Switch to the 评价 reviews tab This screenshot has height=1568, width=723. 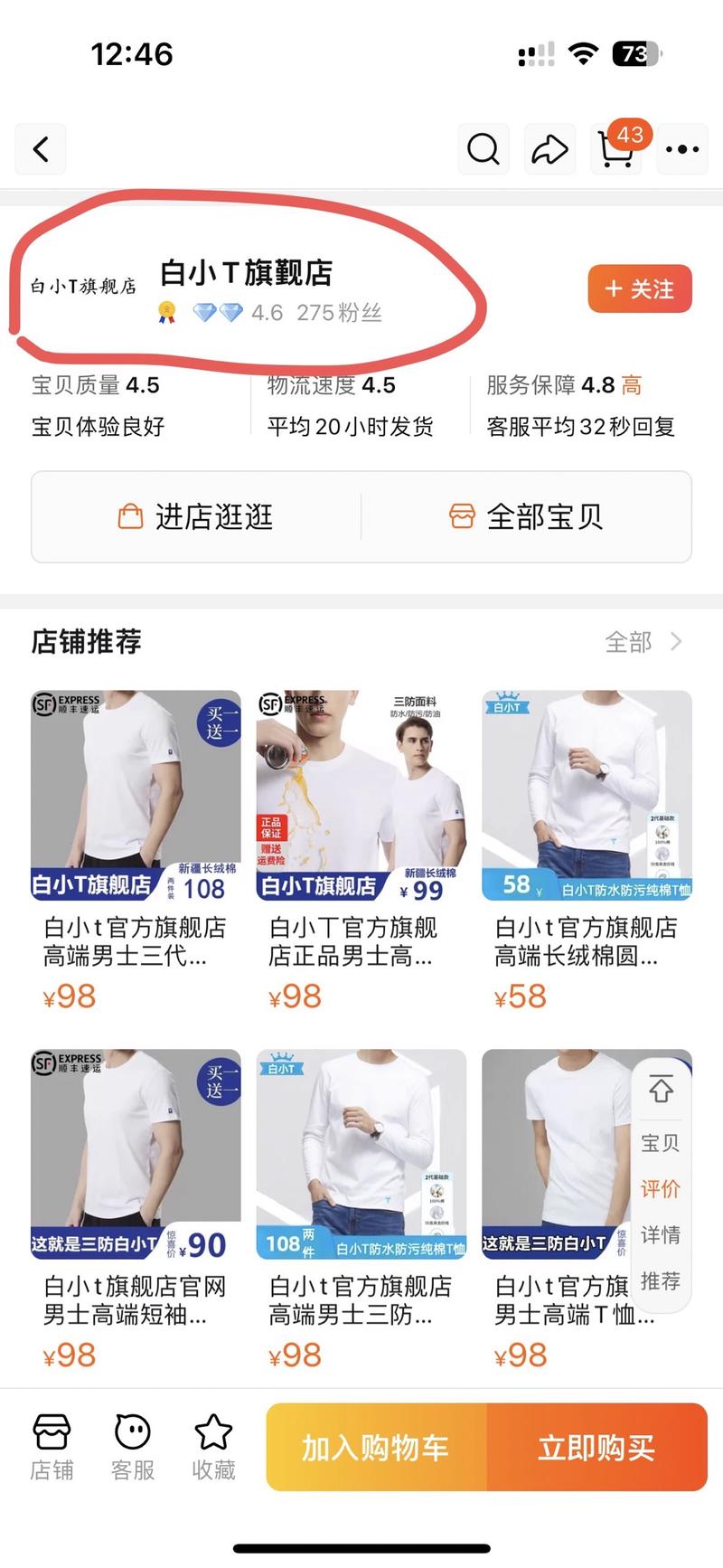pos(660,1189)
